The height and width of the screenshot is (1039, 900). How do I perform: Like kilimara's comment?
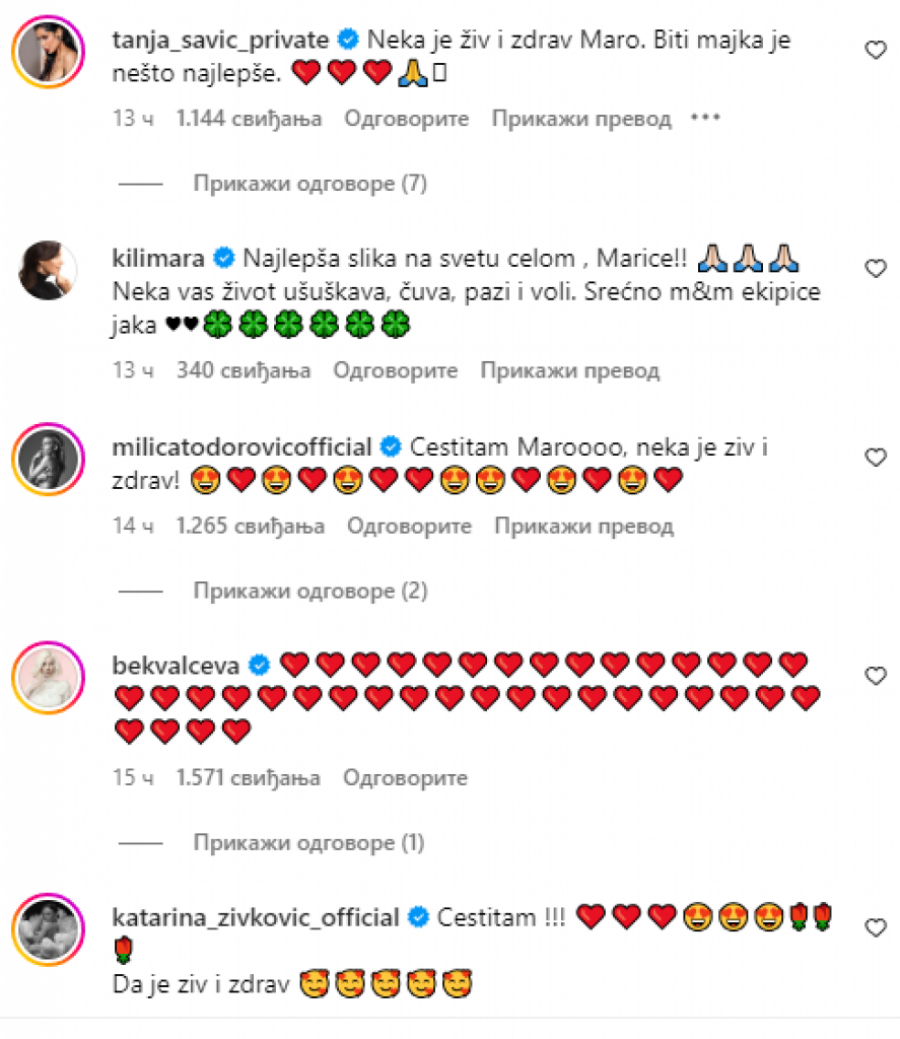click(875, 269)
